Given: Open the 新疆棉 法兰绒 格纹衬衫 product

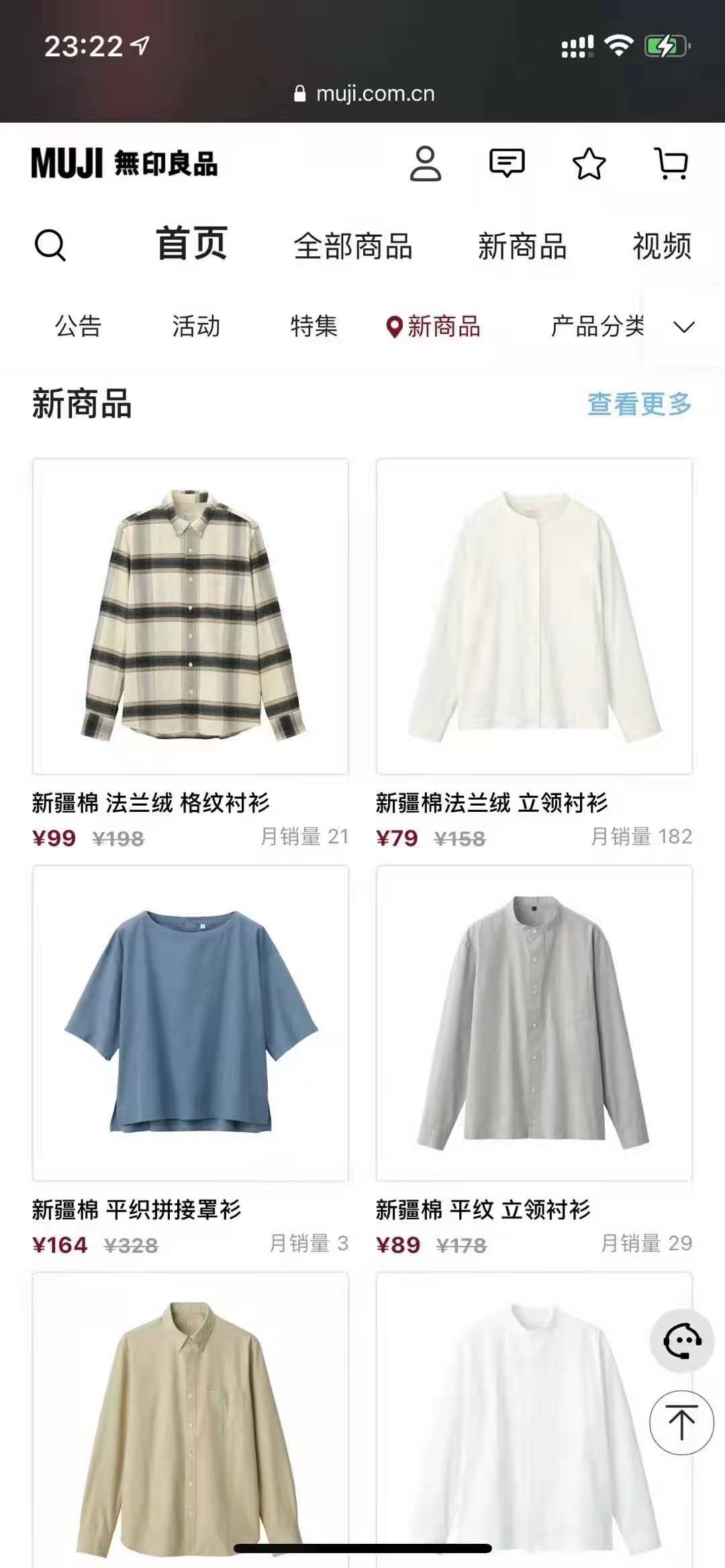Looking at the screenshot, I should [x=191, y=617].
